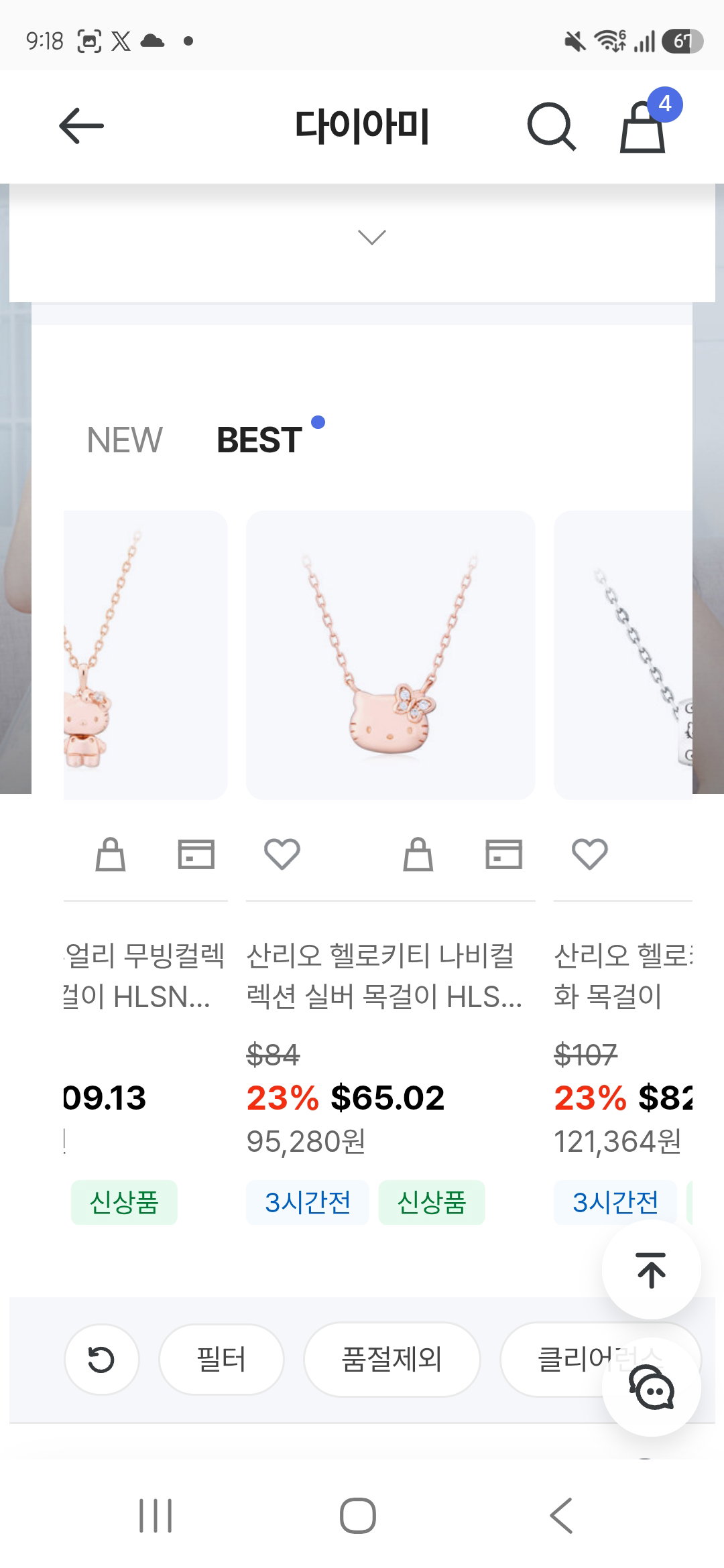The height and width of the screenshot is (1568, 724).
Task: Select the BEST tab
Action: (x=259, y=440)
